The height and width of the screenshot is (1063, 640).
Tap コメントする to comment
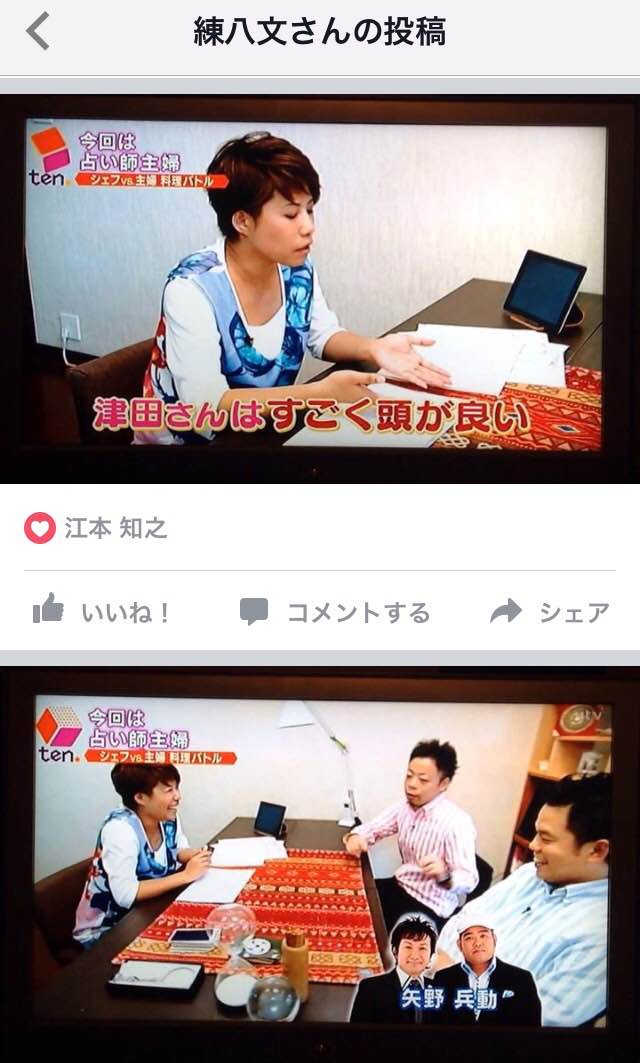[335, 612]
